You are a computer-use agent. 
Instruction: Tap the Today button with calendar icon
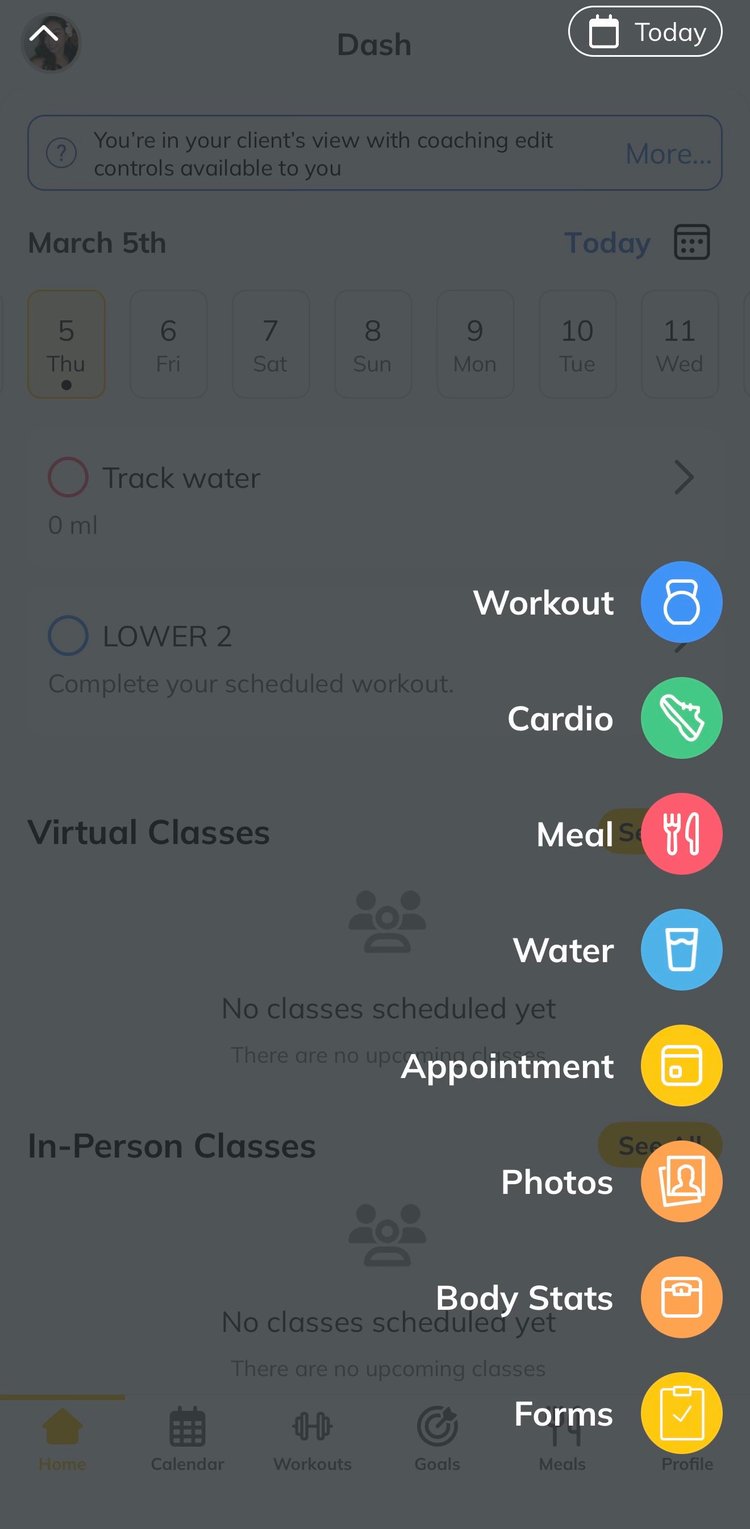(645, 32)
